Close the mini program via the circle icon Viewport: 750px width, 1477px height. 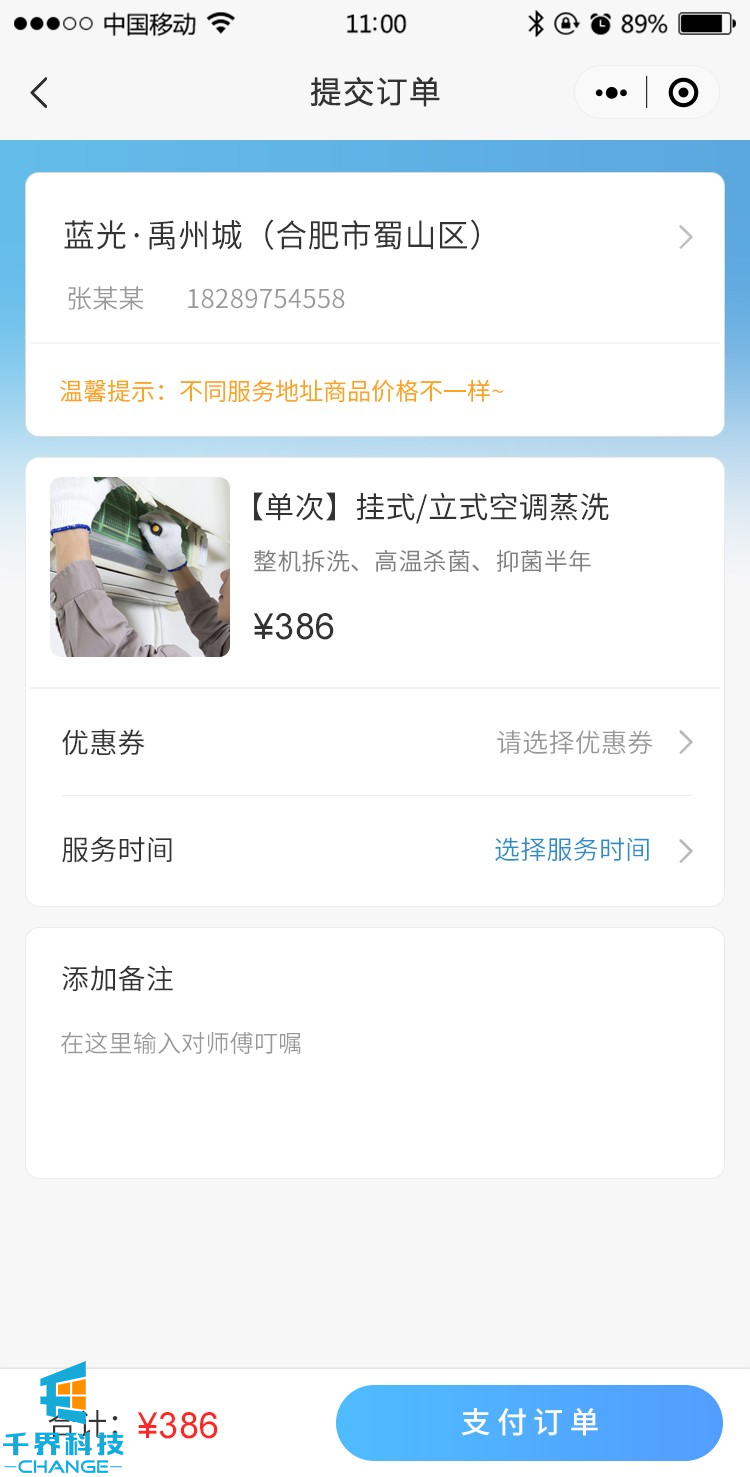click(683, 93)
